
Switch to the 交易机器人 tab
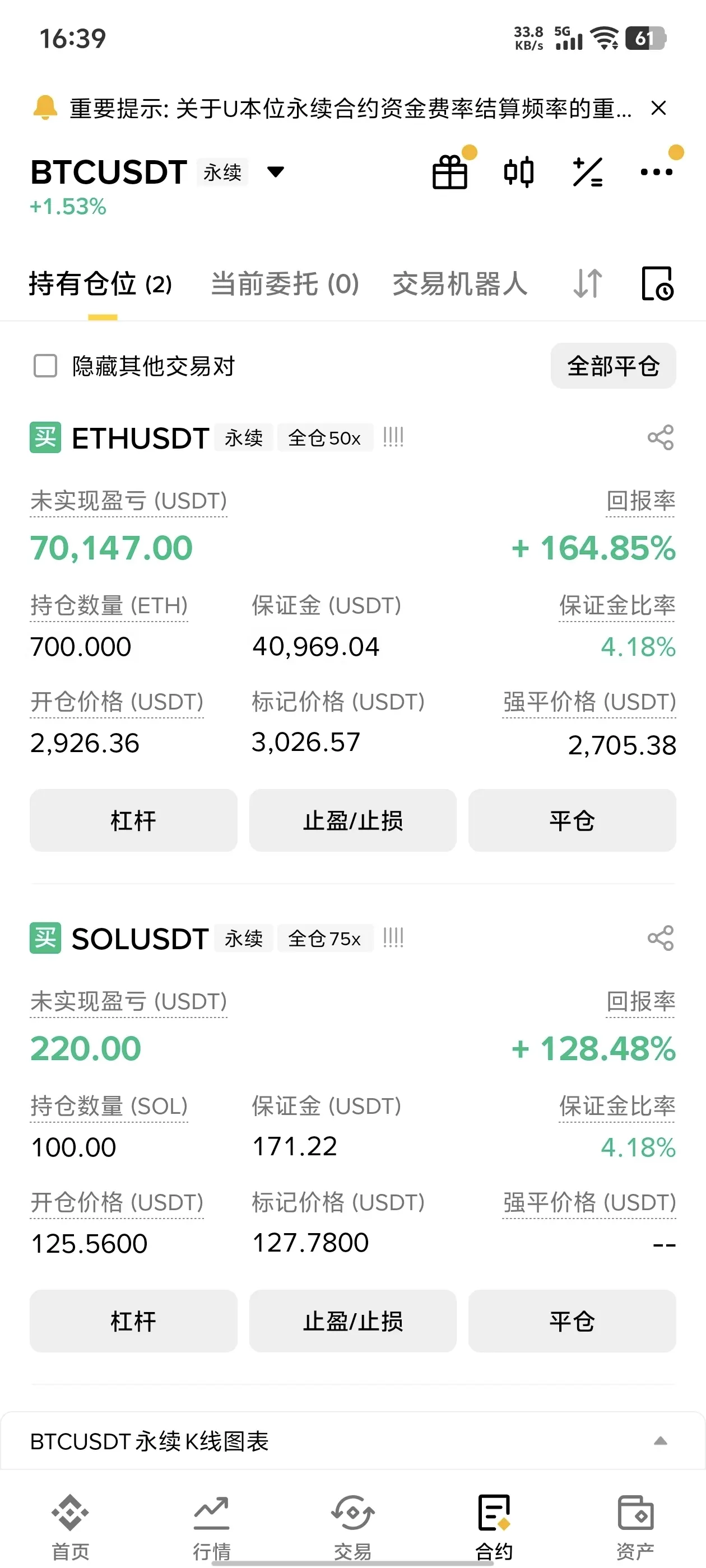click(460, 284)
